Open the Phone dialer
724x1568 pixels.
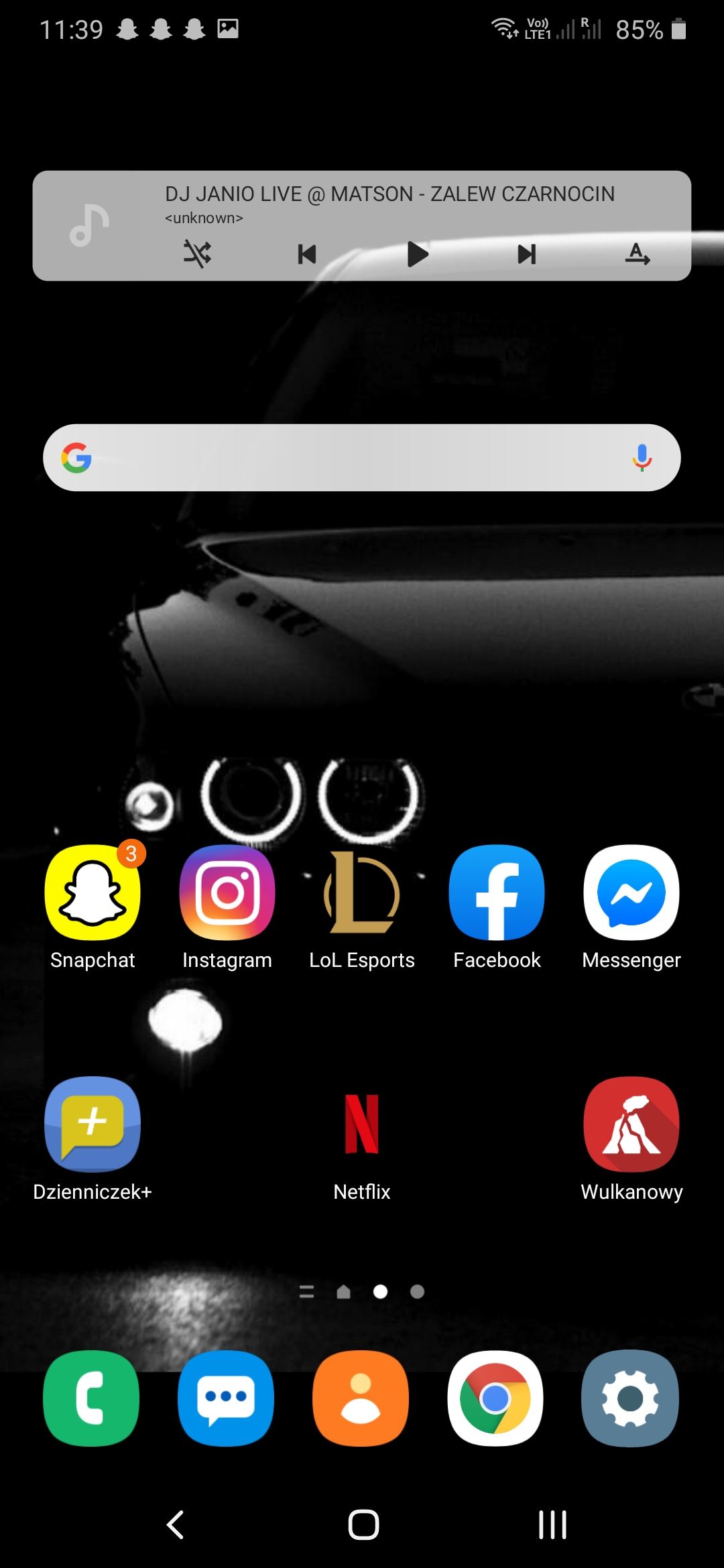[x=91, y=1398]
